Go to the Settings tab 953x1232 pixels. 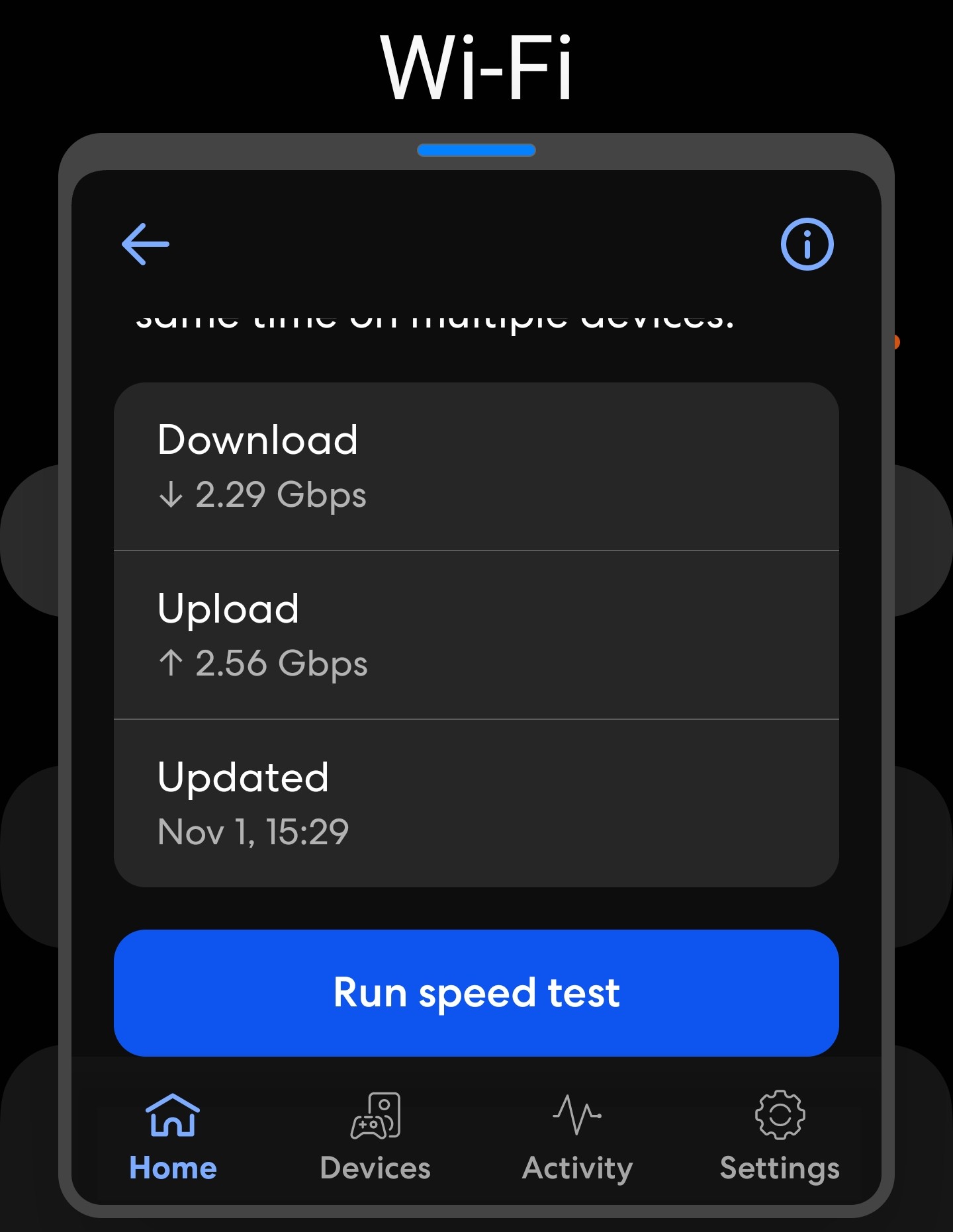[780, 1137]
